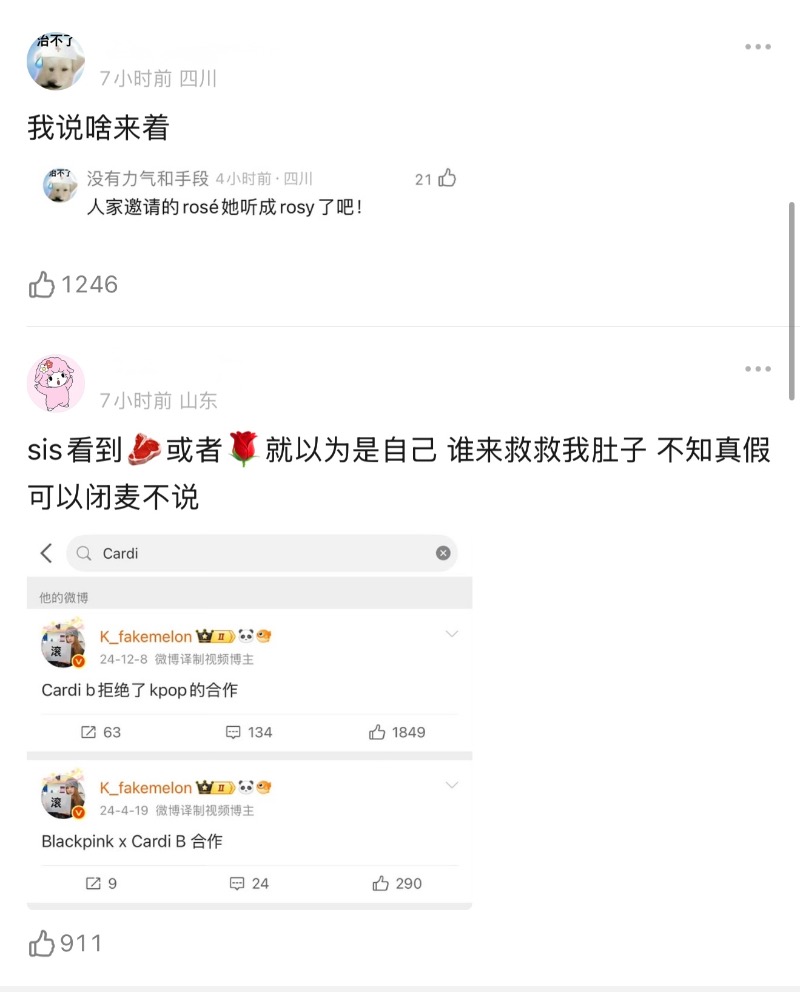Enlarge the image attached to Shandong comment

(249, 719)
